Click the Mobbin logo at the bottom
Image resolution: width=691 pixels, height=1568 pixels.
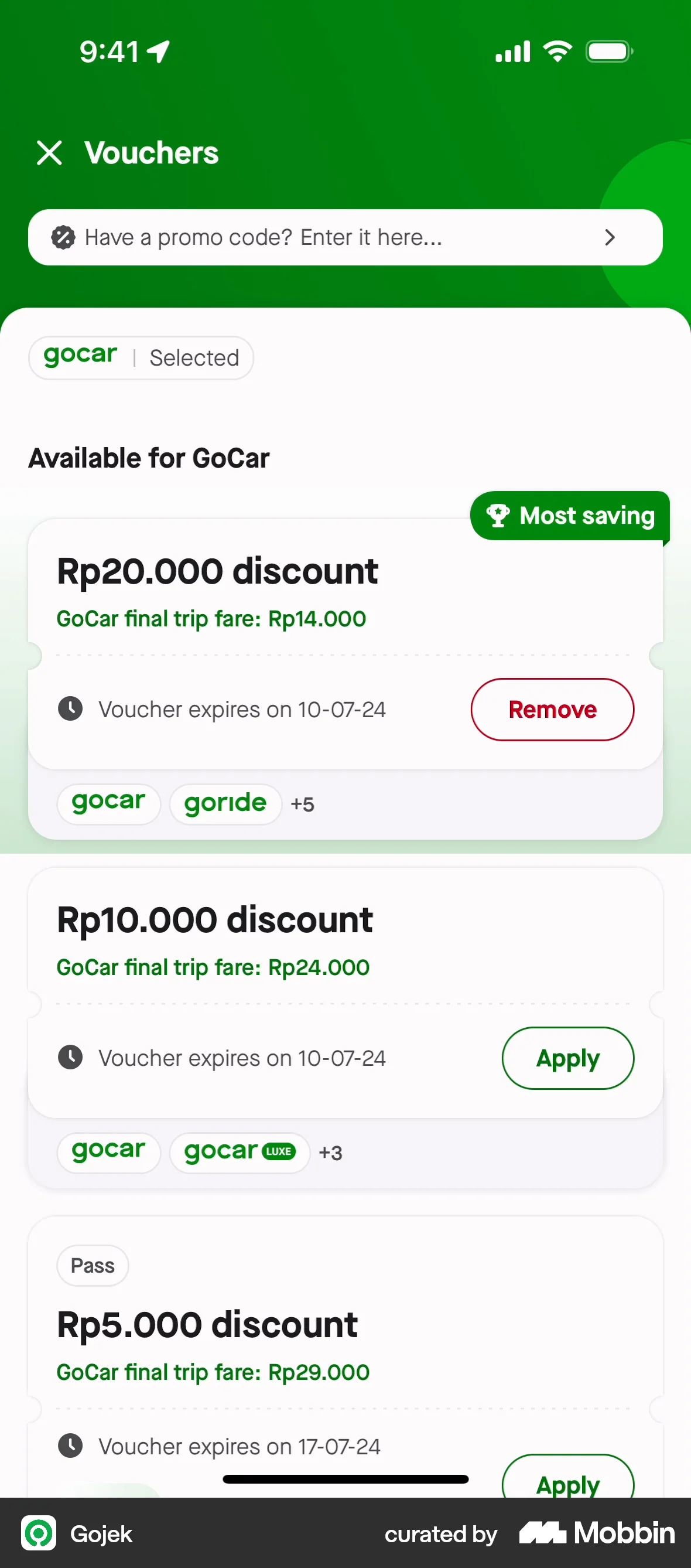pyautogui.click(x=597, y=1533)
